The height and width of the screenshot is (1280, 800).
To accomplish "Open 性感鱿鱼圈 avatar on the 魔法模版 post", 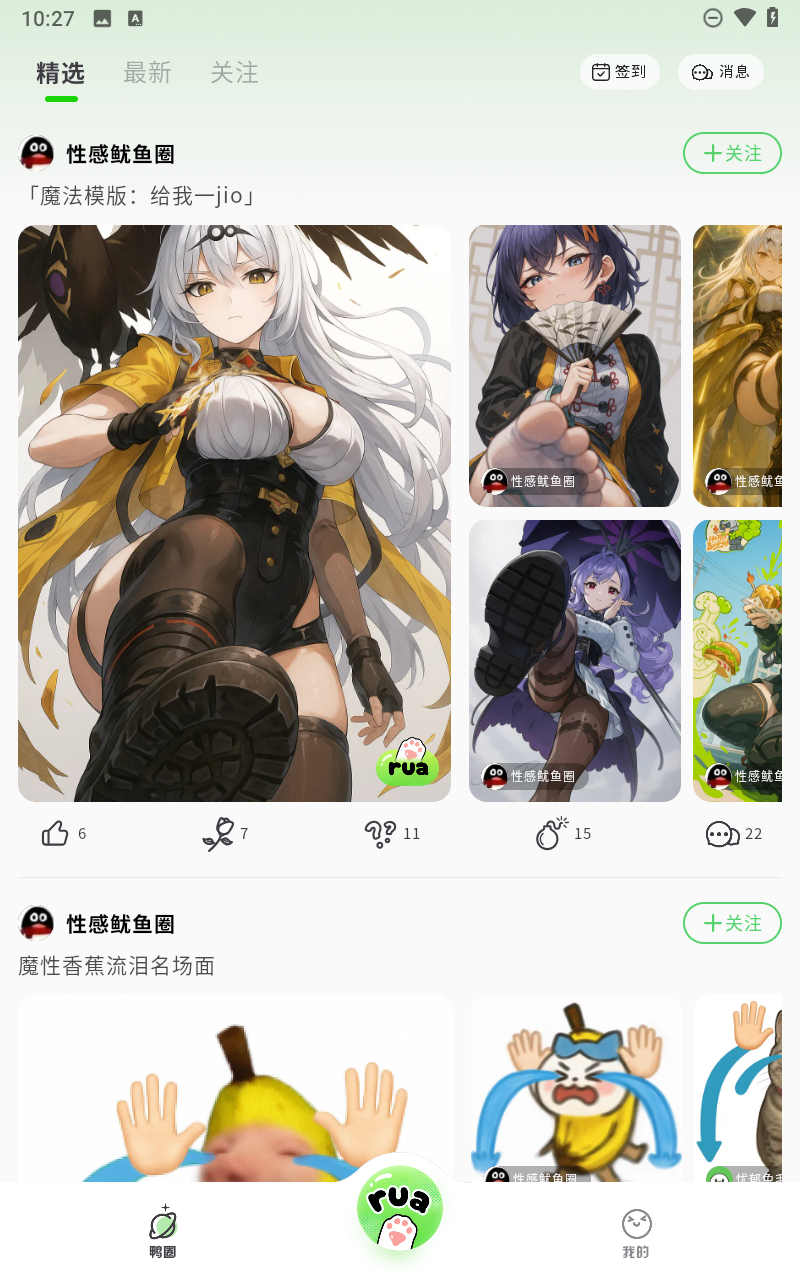I will tap(37, 153).
